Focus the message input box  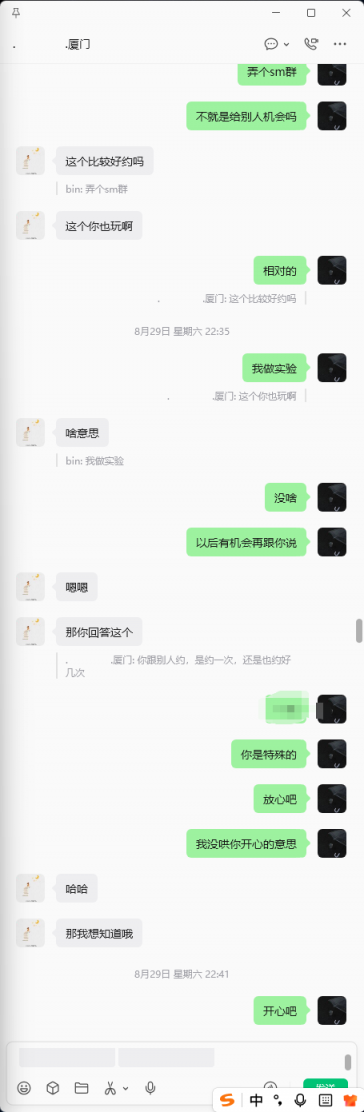(x=177, y=1057)
